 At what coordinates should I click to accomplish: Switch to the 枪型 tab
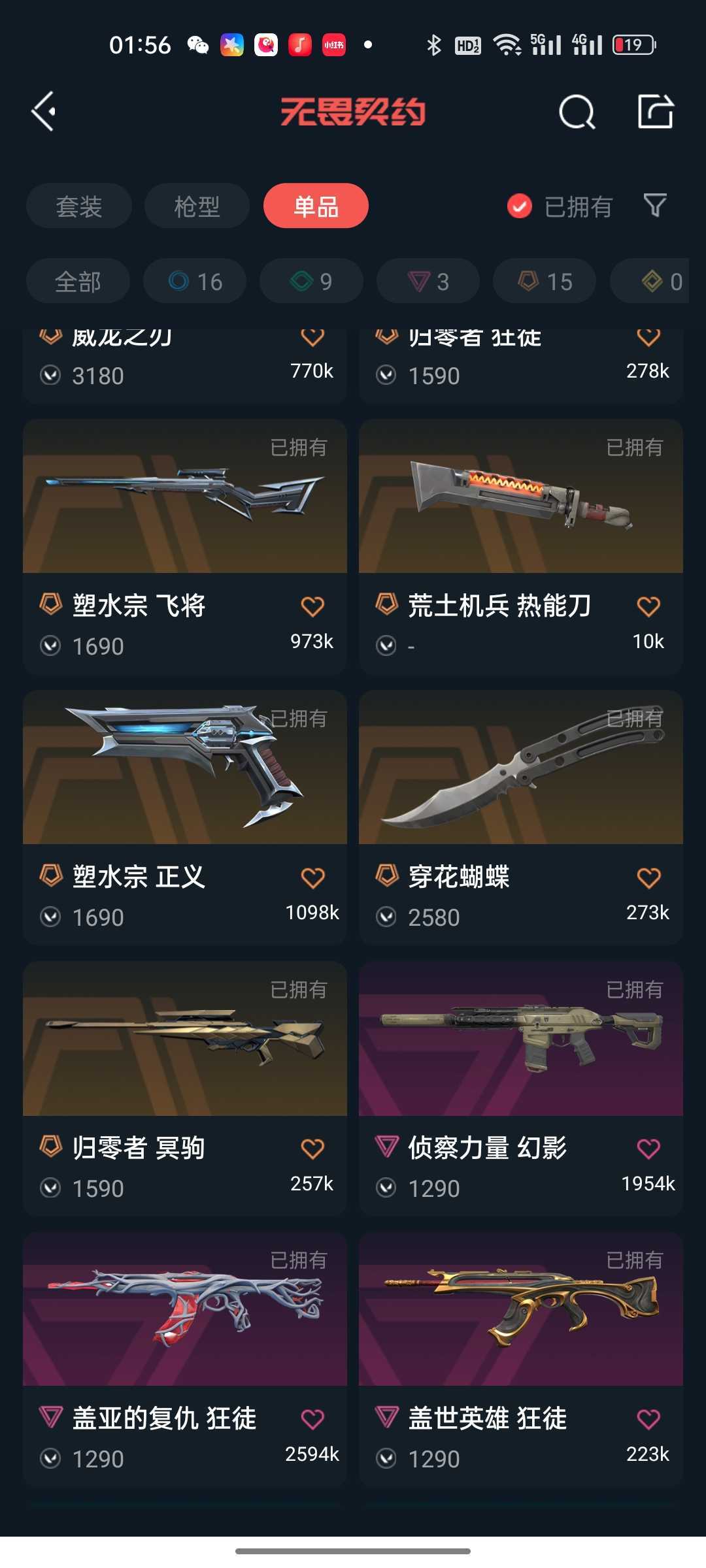click(197, 206)
